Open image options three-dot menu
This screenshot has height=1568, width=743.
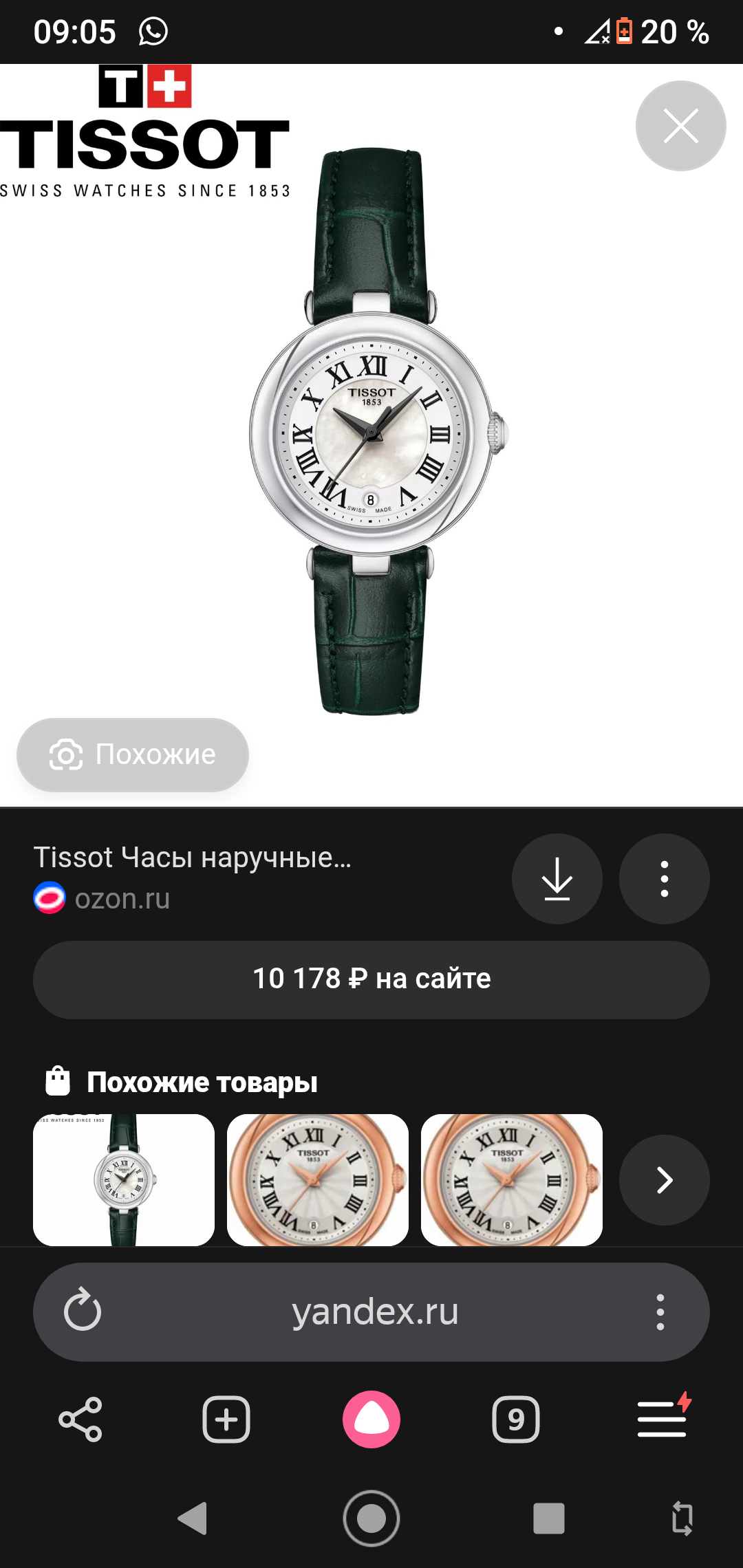(664, 879)
